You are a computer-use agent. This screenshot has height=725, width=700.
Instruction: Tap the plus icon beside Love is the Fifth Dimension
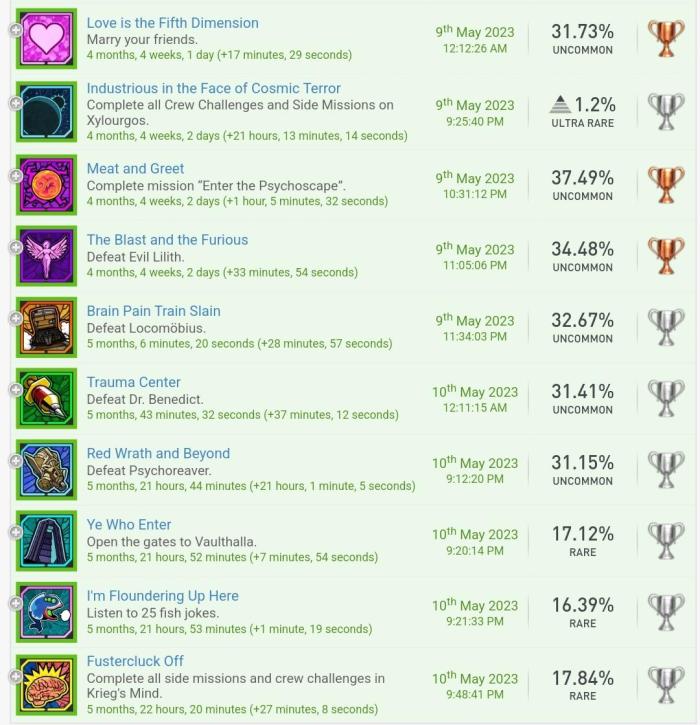click(x=15, y=32)
